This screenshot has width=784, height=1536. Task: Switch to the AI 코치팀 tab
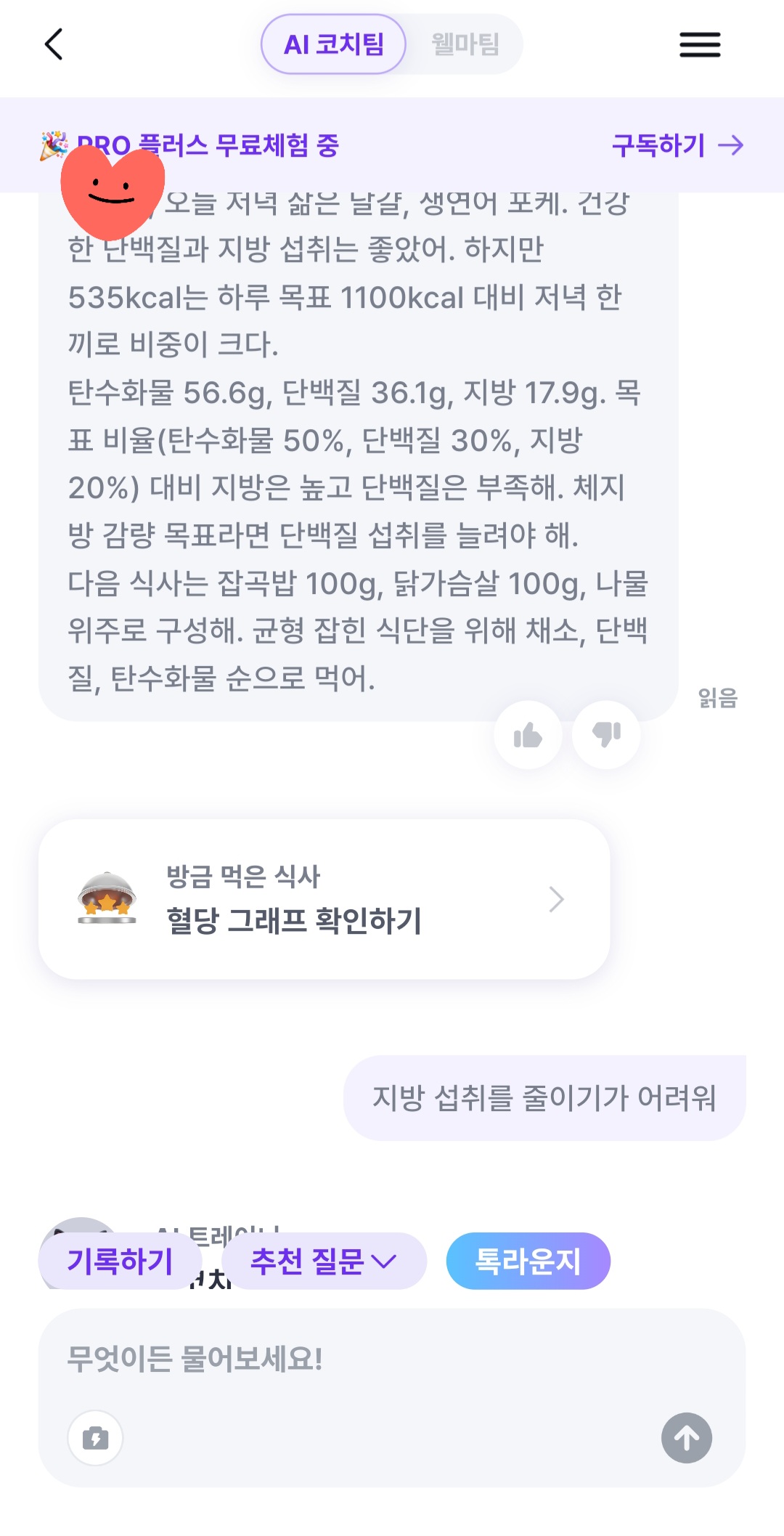point(334,44)
